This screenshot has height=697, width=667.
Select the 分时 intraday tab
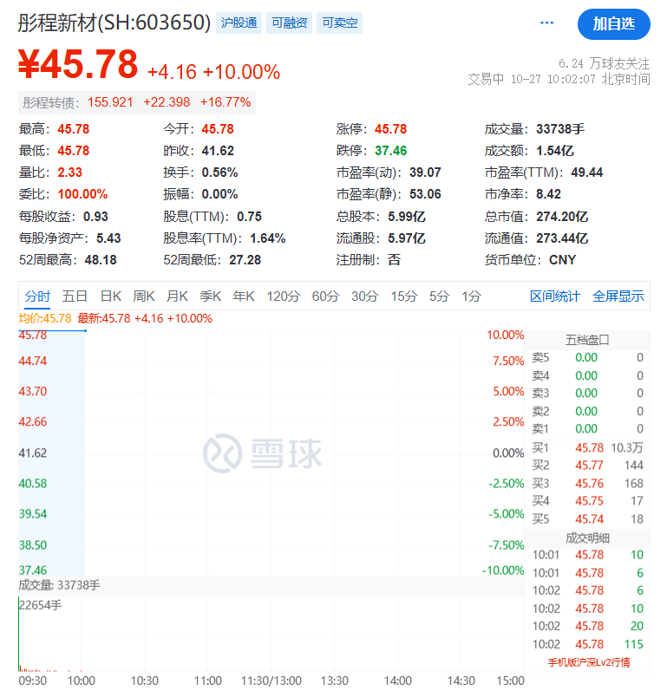tap(38, 296)
